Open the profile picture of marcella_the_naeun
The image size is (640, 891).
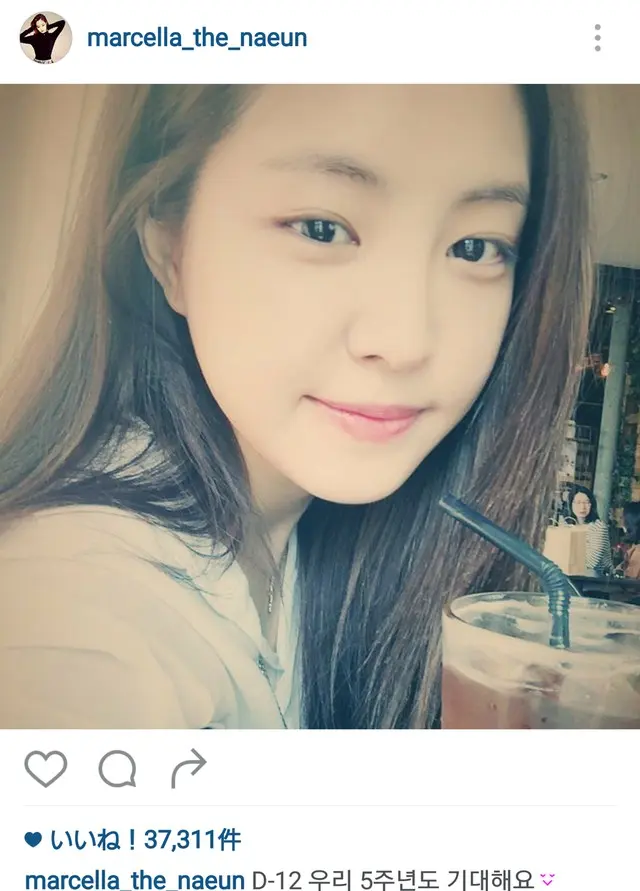click(45, 38)
